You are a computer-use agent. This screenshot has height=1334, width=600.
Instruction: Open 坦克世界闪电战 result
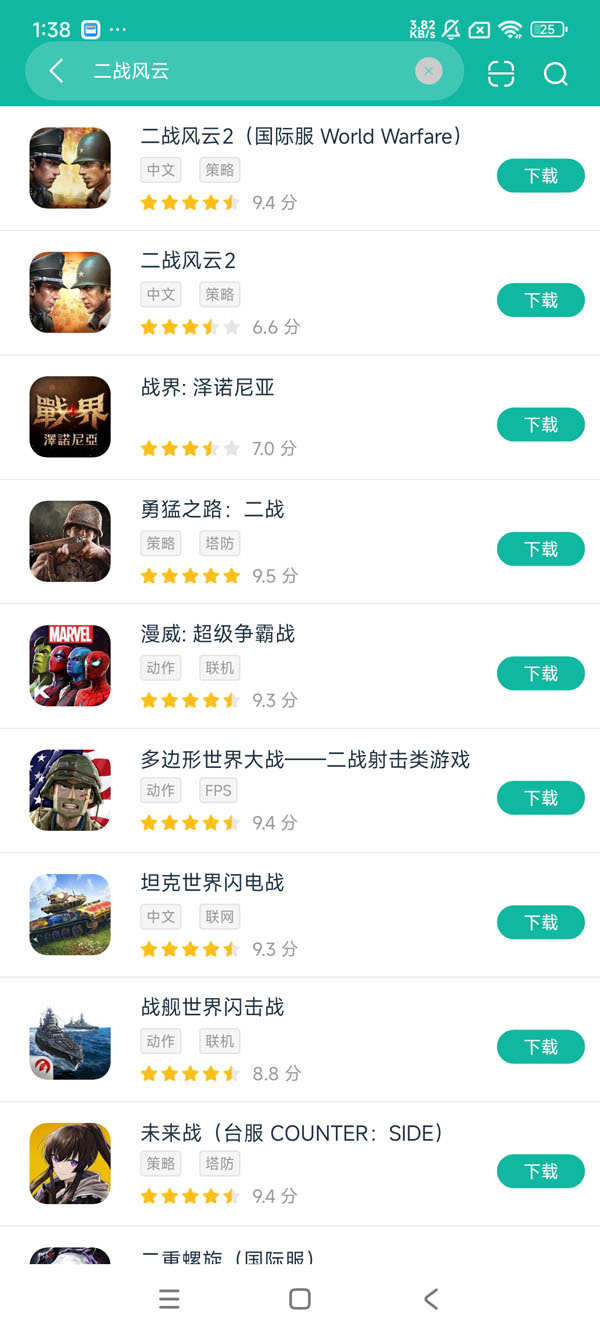click(212, 883)
